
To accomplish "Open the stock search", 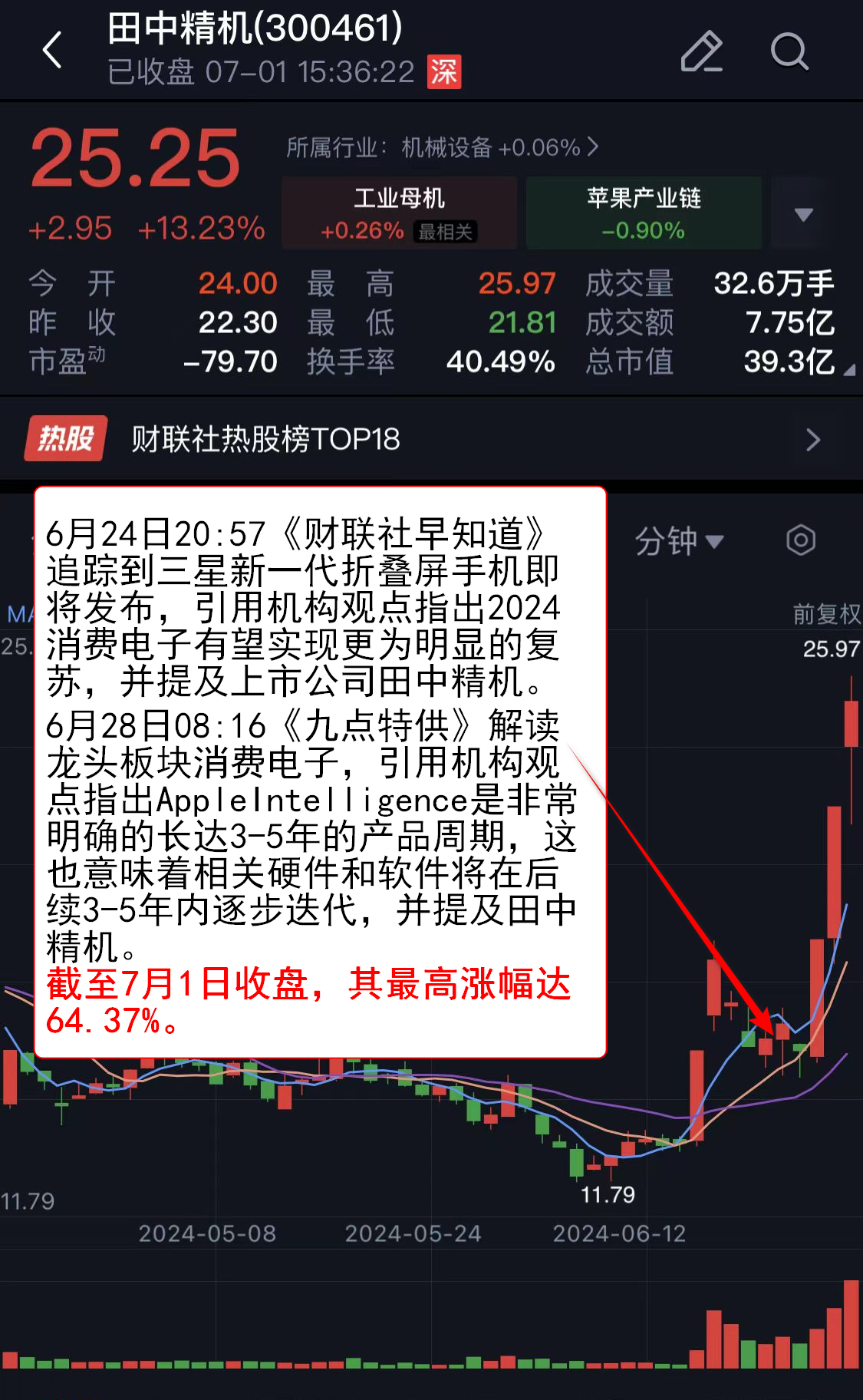I will pos(789,51).
